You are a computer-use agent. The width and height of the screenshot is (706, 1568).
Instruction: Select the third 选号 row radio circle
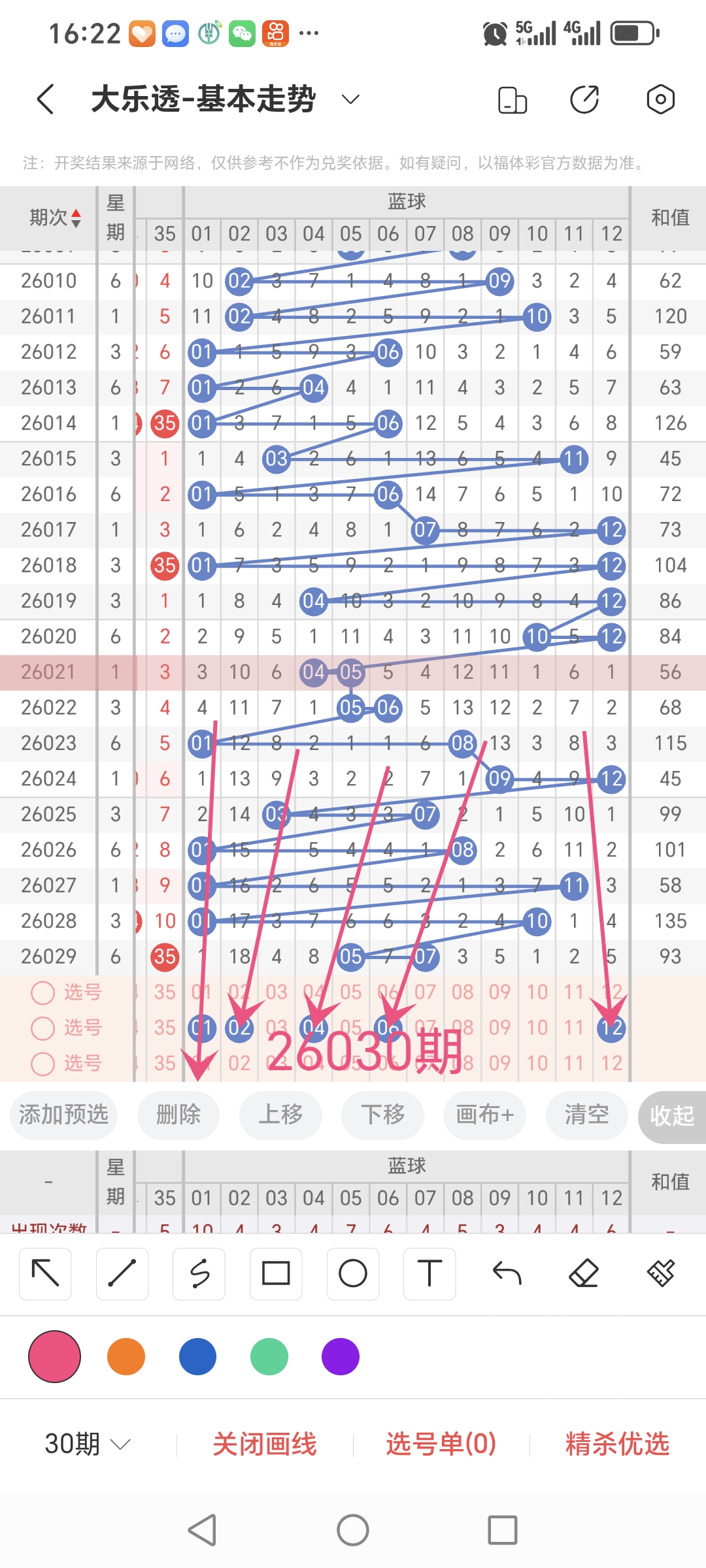pos(43,1064)
